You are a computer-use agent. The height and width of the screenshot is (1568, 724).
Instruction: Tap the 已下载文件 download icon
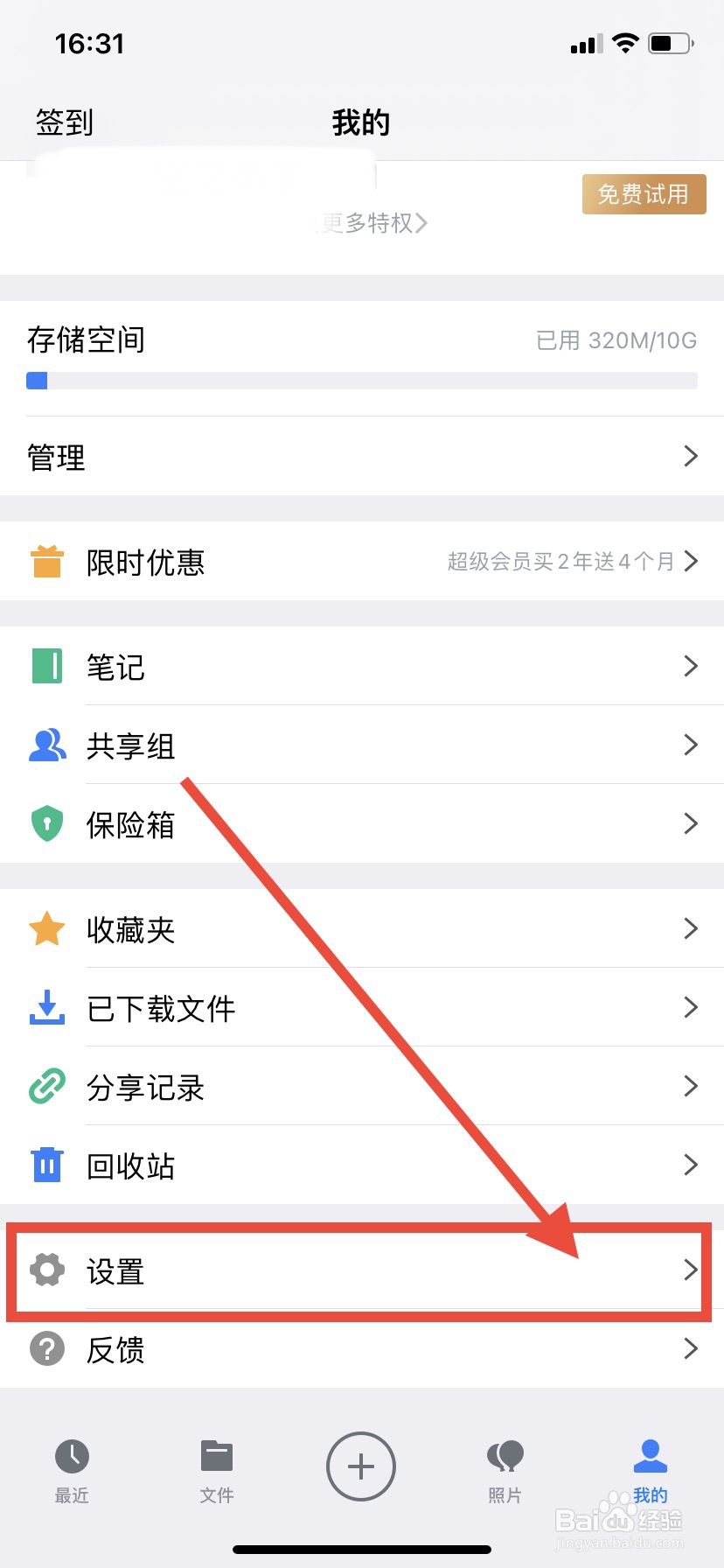click(x=45, y=1008)
